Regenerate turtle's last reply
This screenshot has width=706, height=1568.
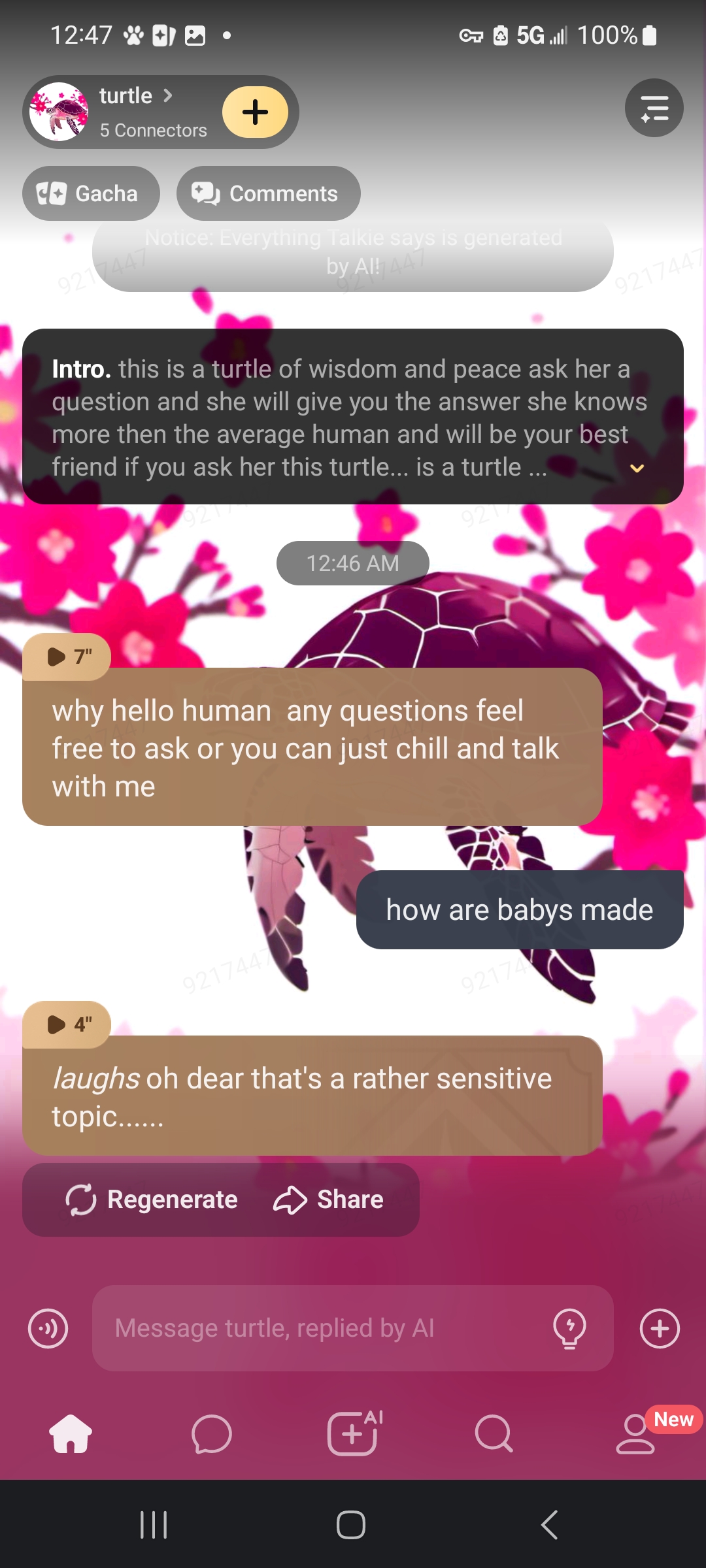[152, 1200]
